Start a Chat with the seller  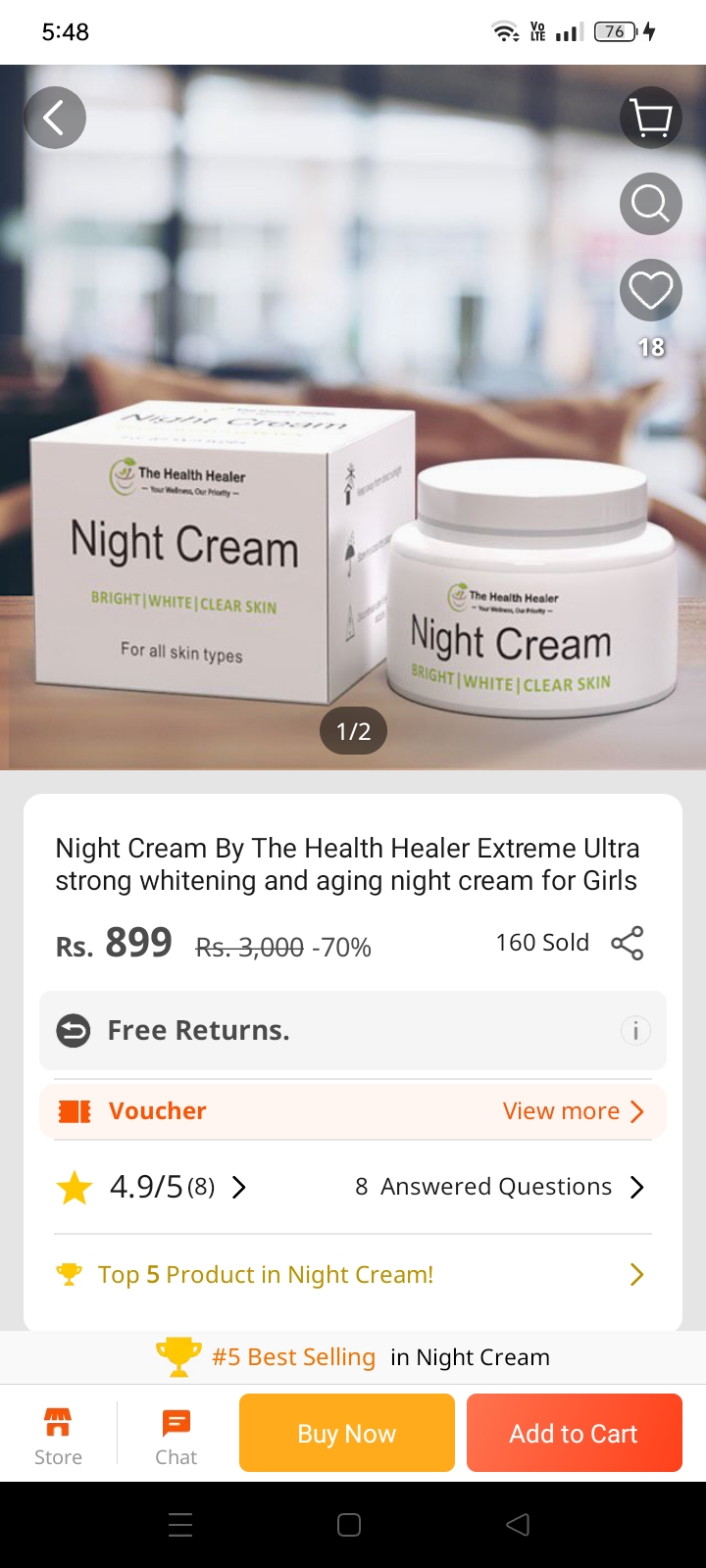[176, 1436]
